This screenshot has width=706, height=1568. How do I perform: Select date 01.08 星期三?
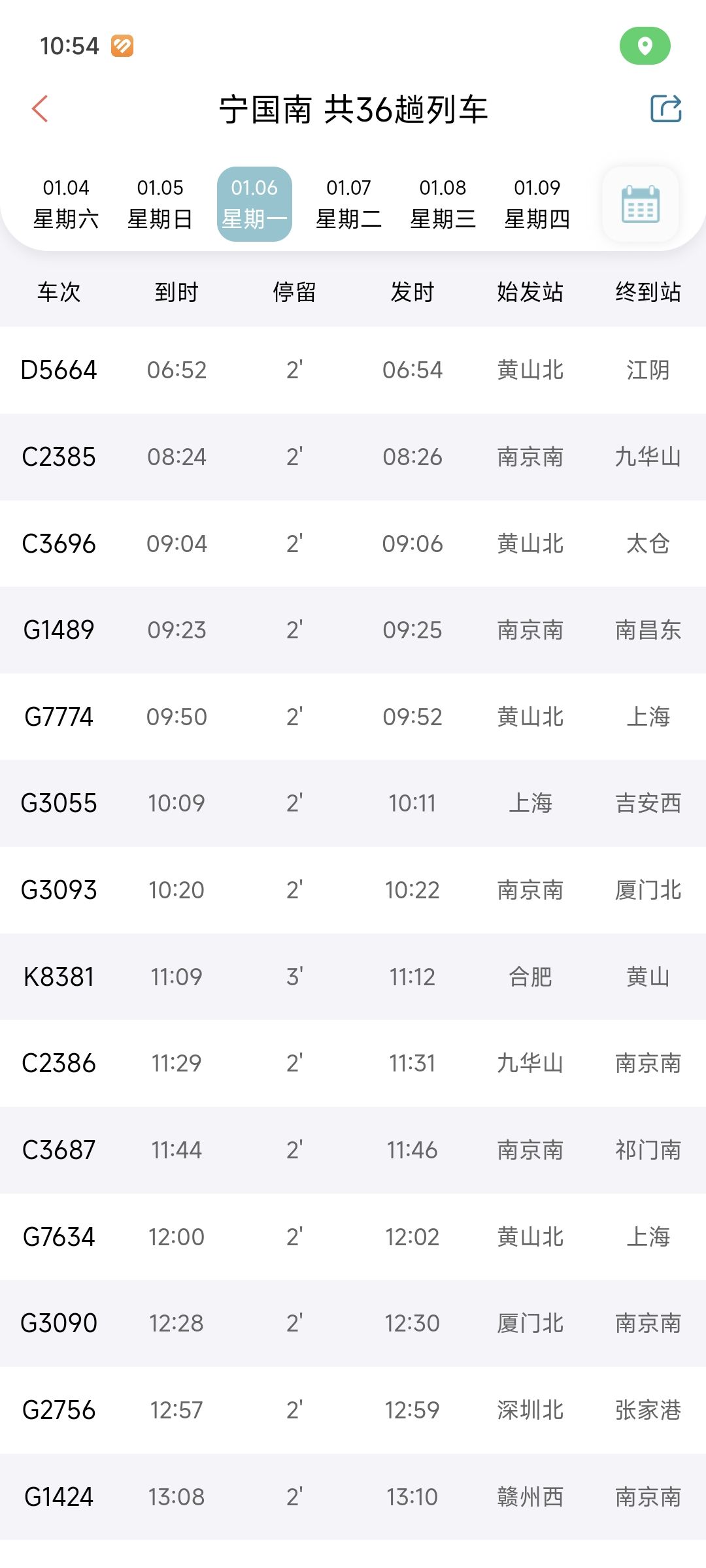tap(443, 204)
